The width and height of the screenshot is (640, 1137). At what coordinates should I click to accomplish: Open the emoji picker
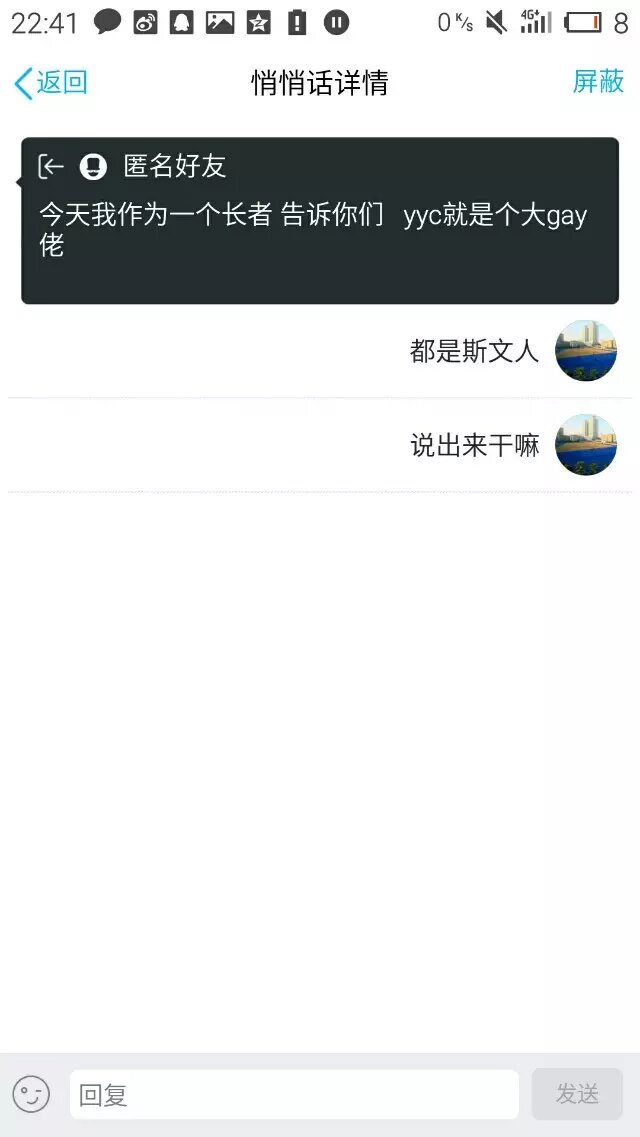tap(31, 1094)
